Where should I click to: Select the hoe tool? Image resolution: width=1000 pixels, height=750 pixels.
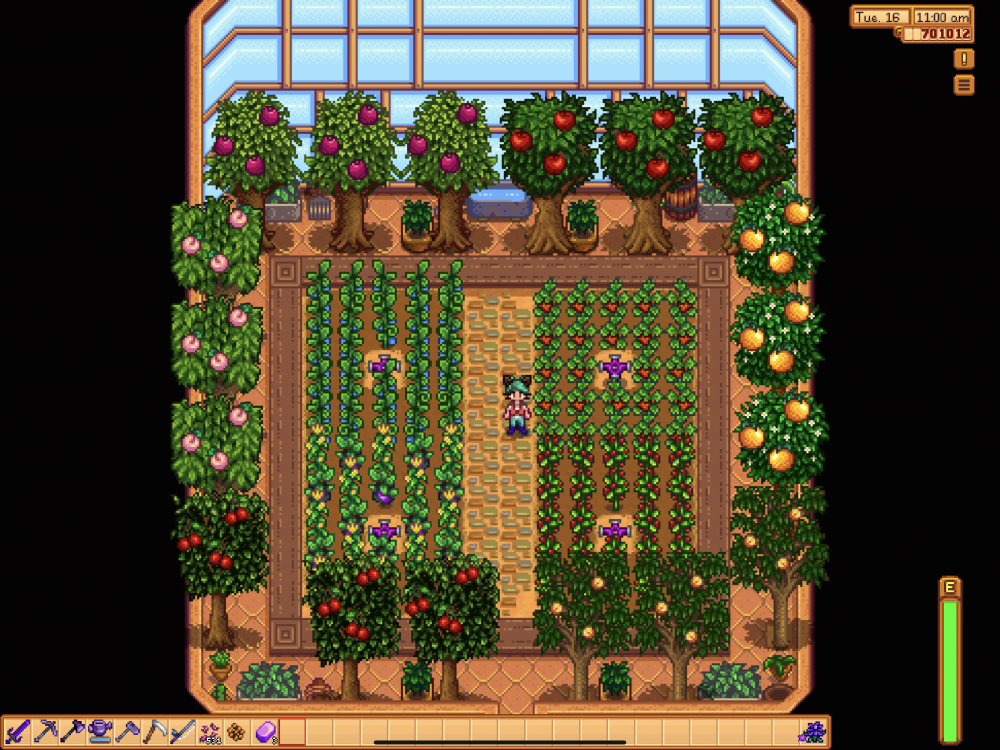[127, 732]
